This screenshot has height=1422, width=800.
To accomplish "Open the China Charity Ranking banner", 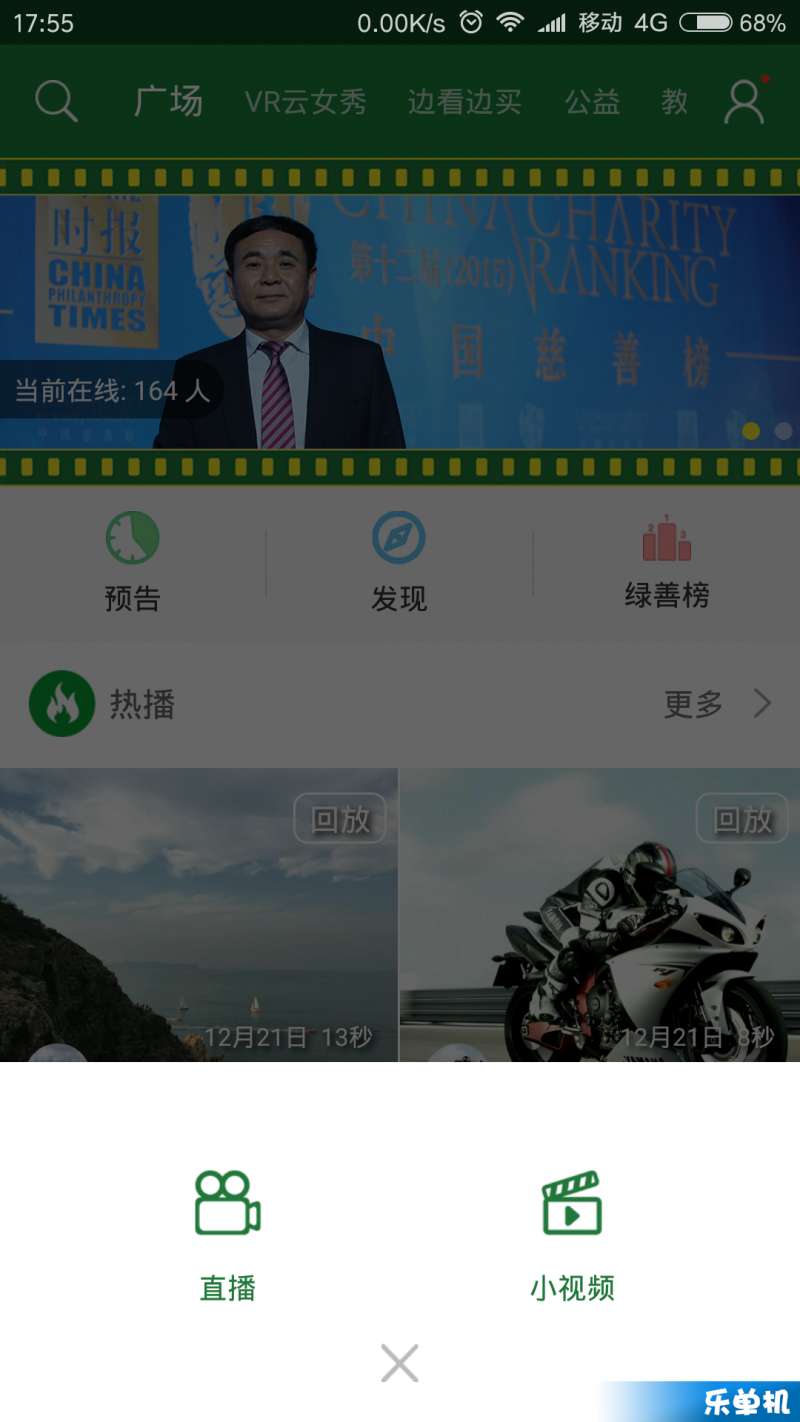I will (x=400, y=320).
